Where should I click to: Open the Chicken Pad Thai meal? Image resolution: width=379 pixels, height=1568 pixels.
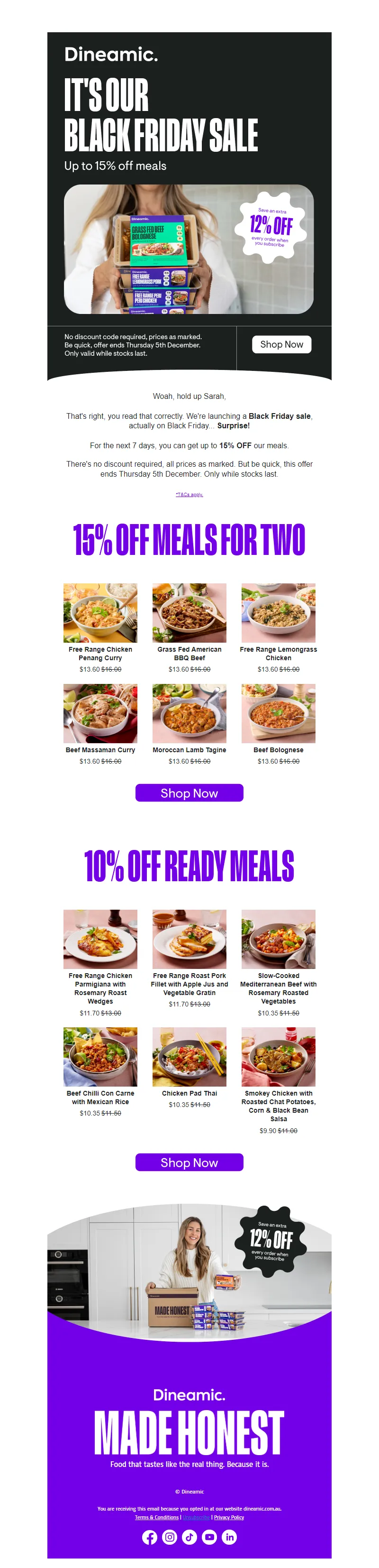[189, 1057]
